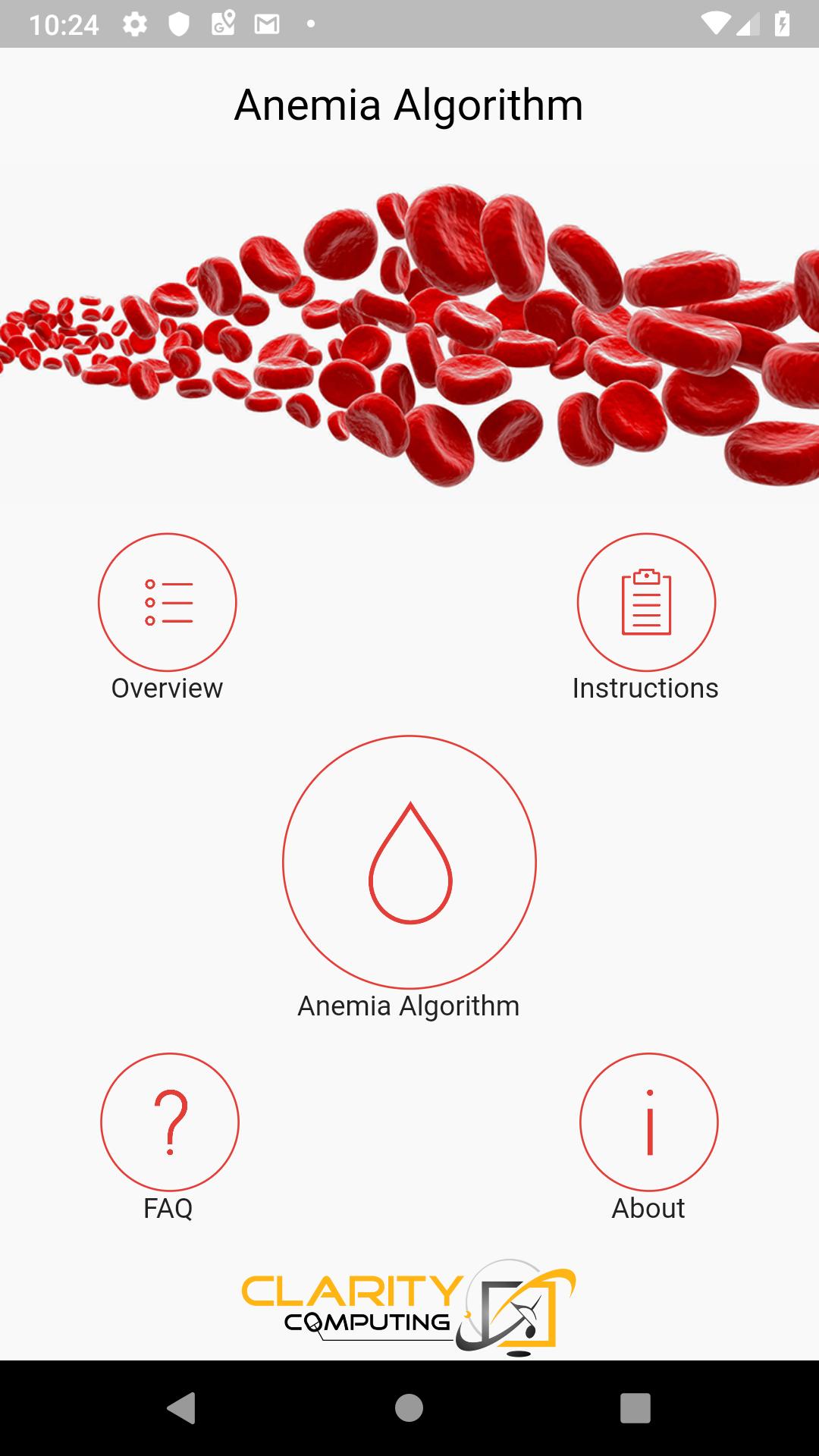Select the Overview list icon
This screenshot has height=1456, width=819.
click(x=167, y=601)
